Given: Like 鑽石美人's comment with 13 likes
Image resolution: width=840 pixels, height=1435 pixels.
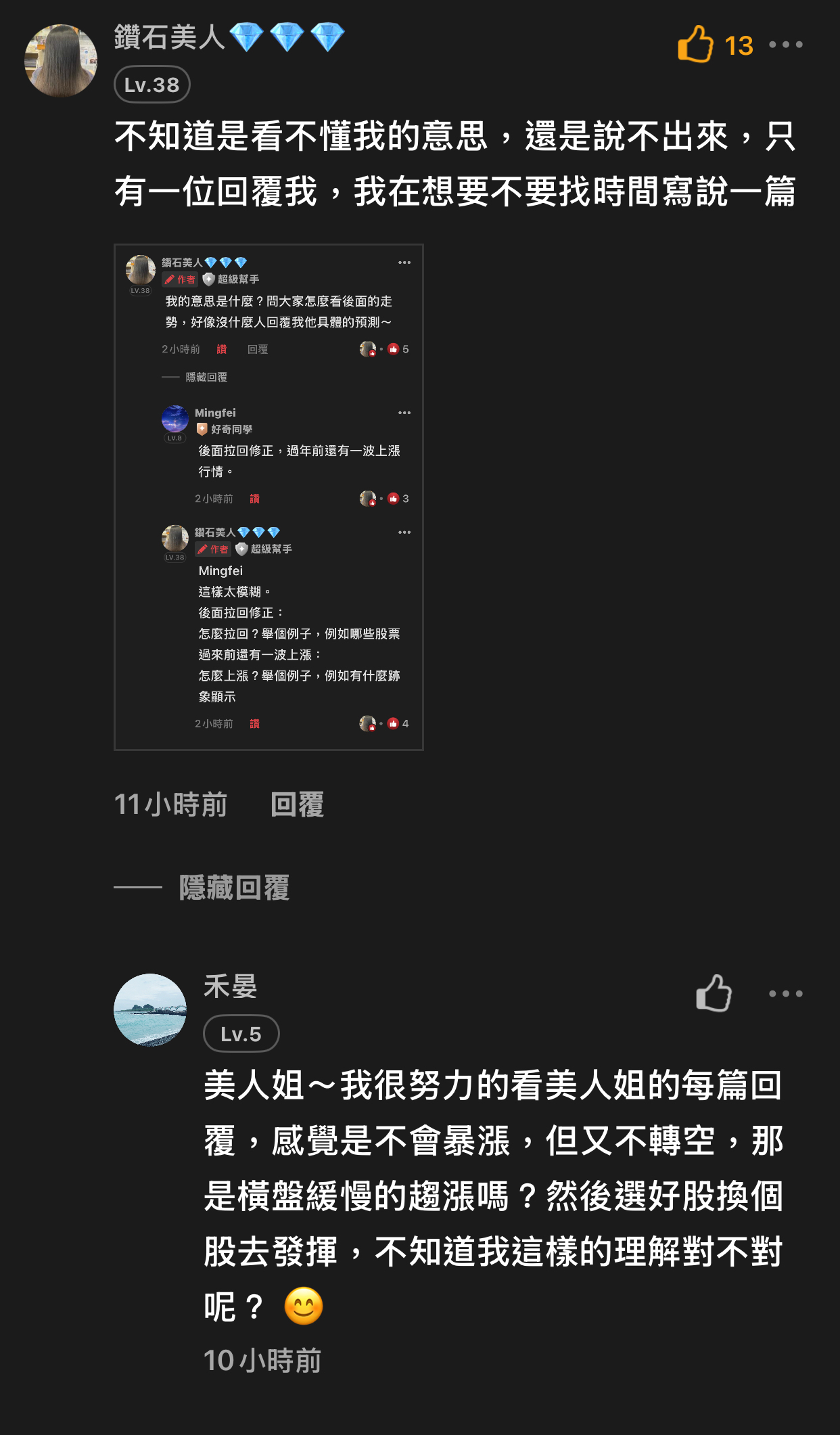Looking at the screenshot, I should [x=697, y=45].
